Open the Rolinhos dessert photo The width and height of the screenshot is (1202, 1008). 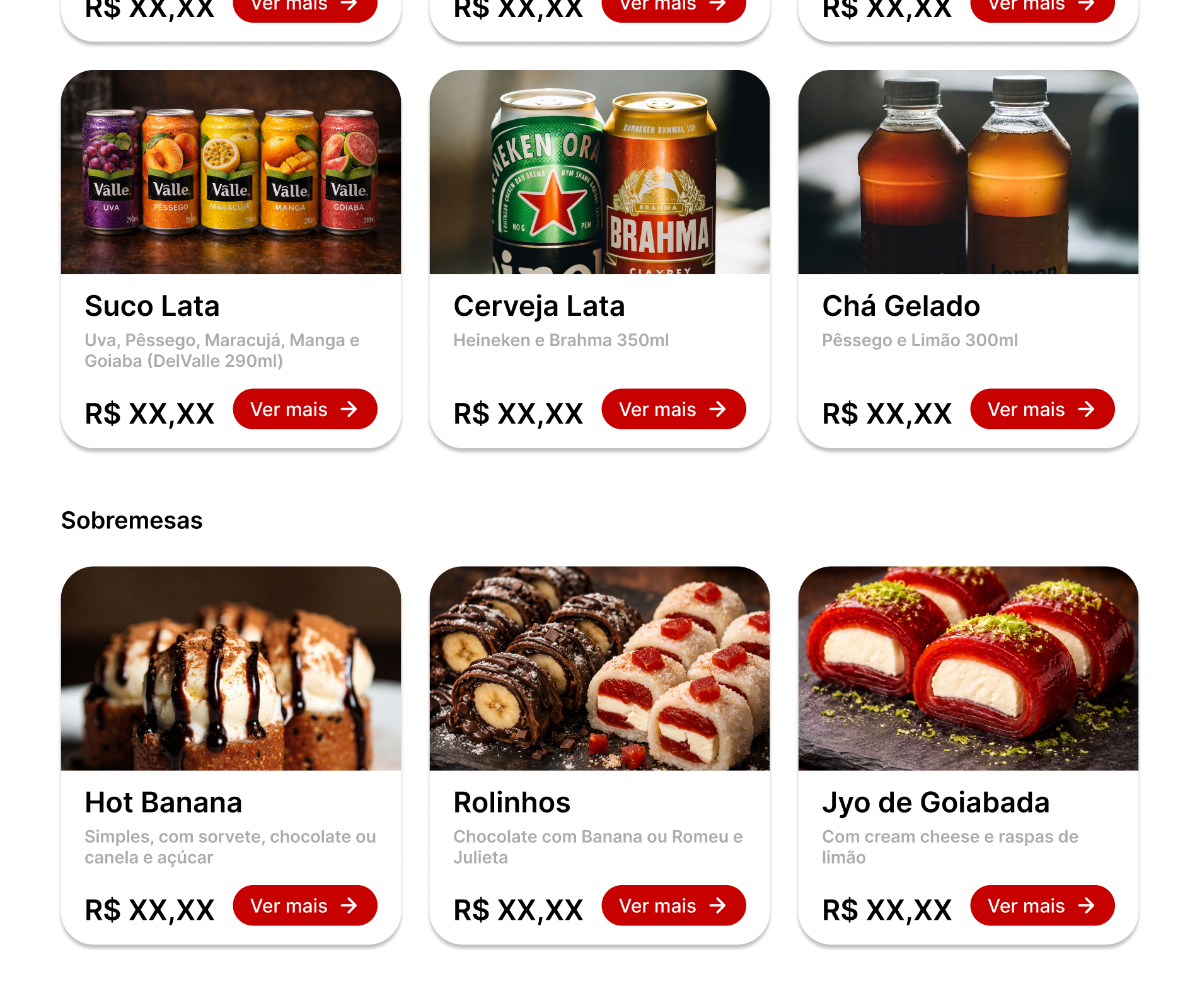point(599,668)
